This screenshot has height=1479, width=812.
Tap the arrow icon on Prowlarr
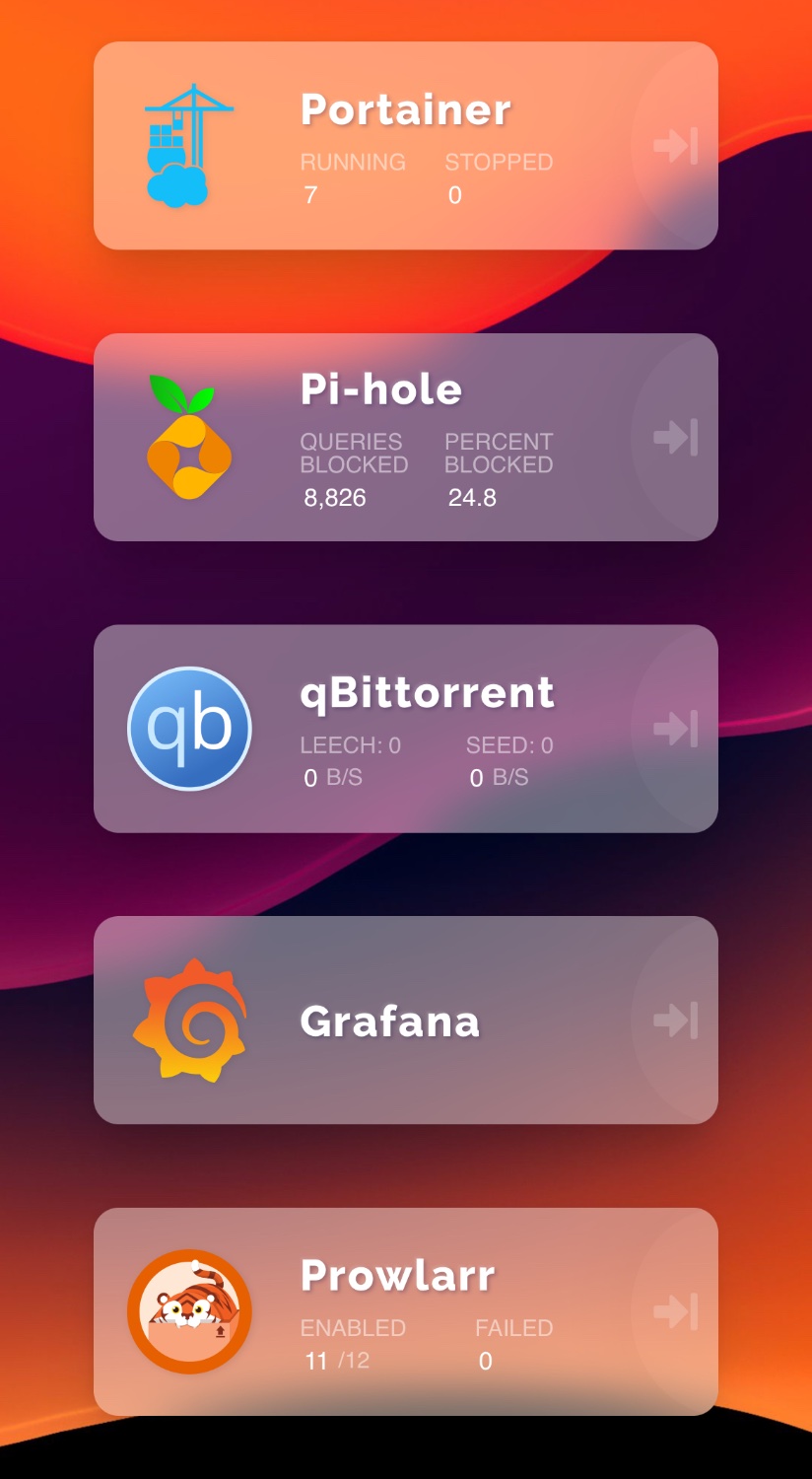[676, 1311]
